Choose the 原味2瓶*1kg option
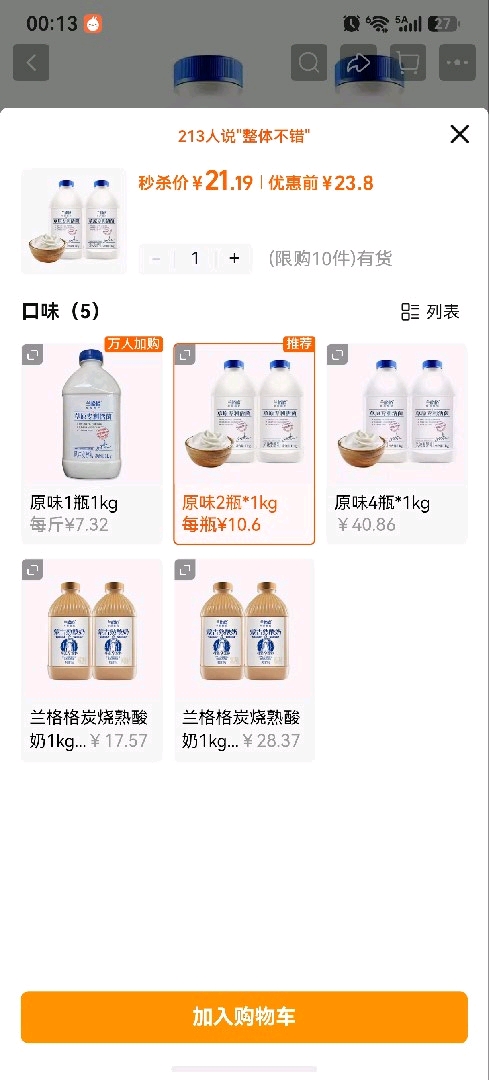The width and height of the screenshot is (489, 1080). [x=244, y=444]
